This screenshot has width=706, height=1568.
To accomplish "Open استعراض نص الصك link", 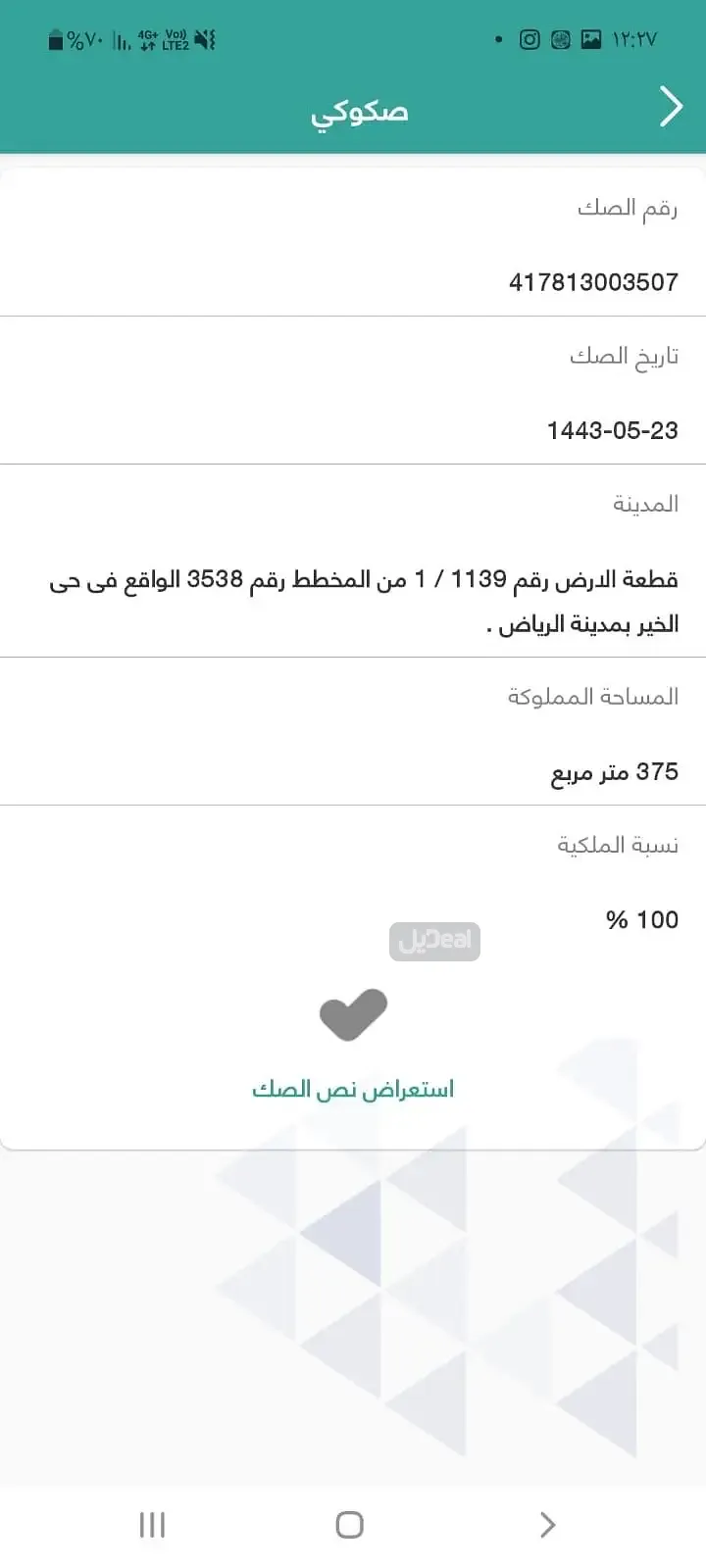I will pos(353,1089).
